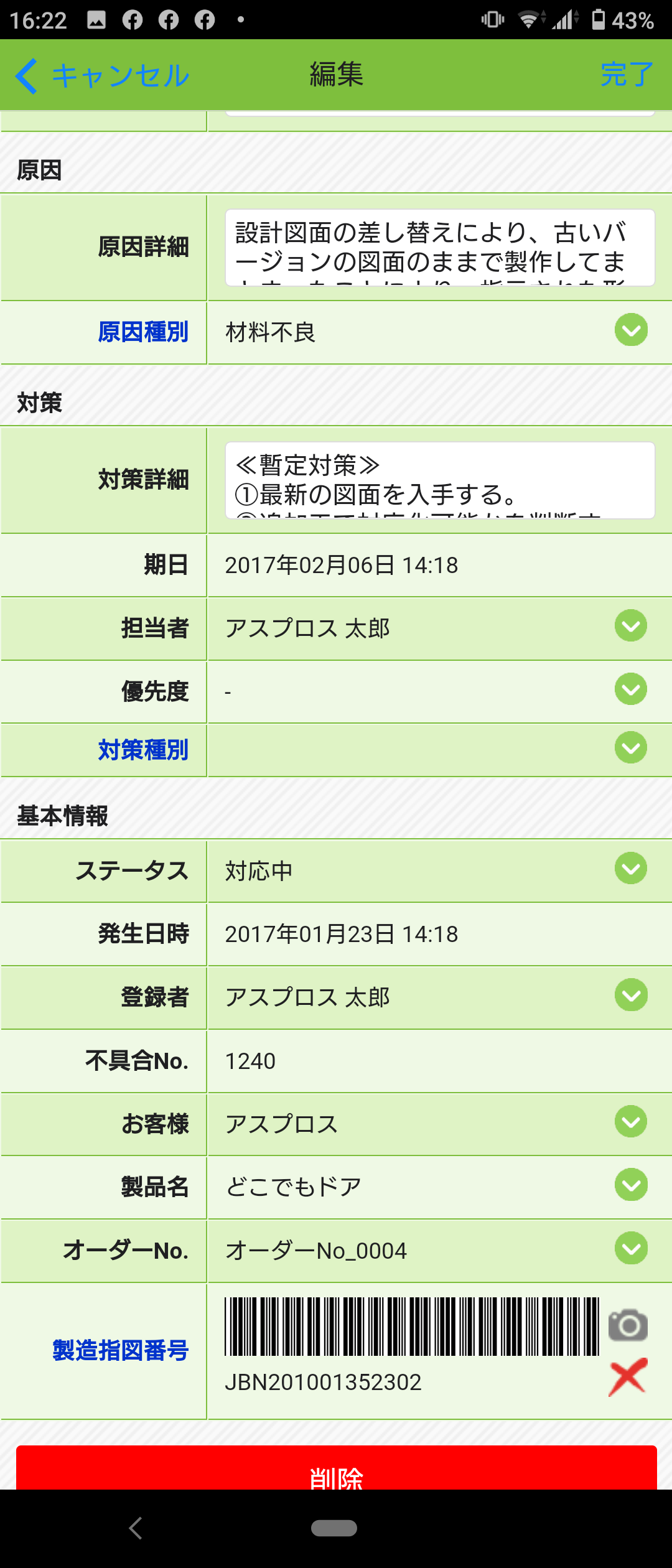The image size is (672, 1568).
Task: Clear 製造指図番号 with the red X
Action: 628,1377
